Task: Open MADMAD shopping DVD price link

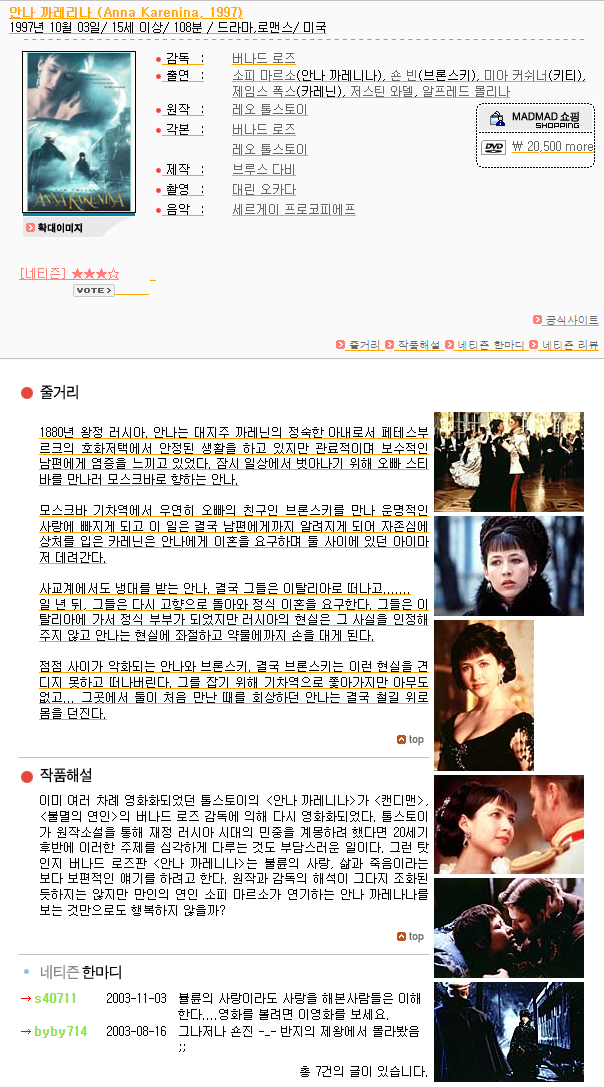Action: (x=552, y=146)
